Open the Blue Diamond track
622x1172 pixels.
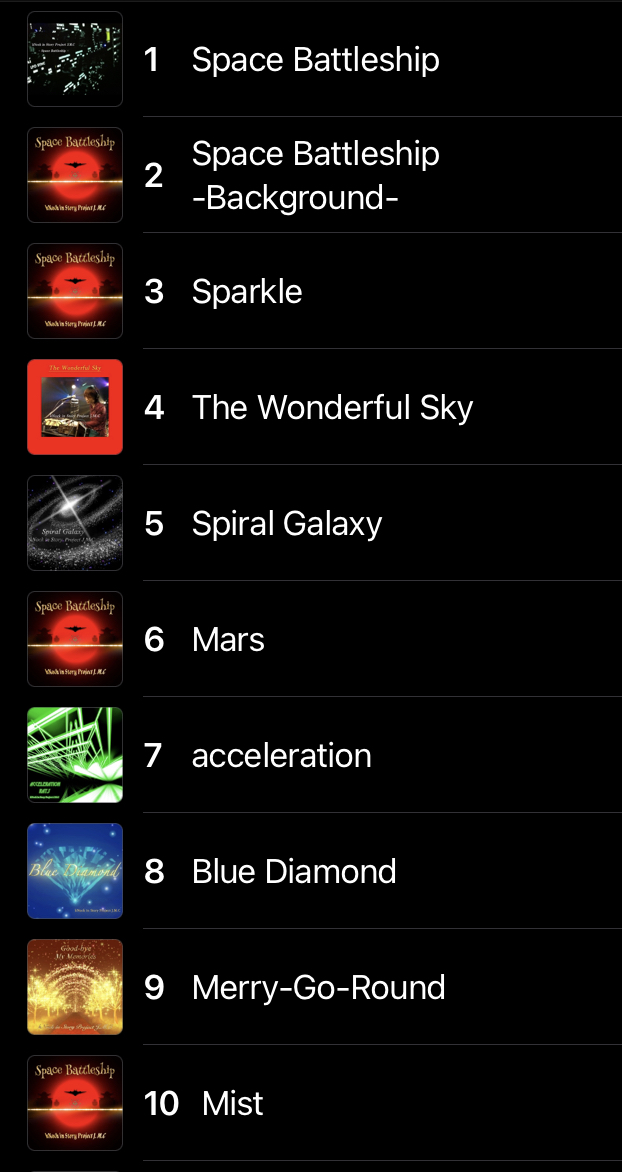[294, 872]
